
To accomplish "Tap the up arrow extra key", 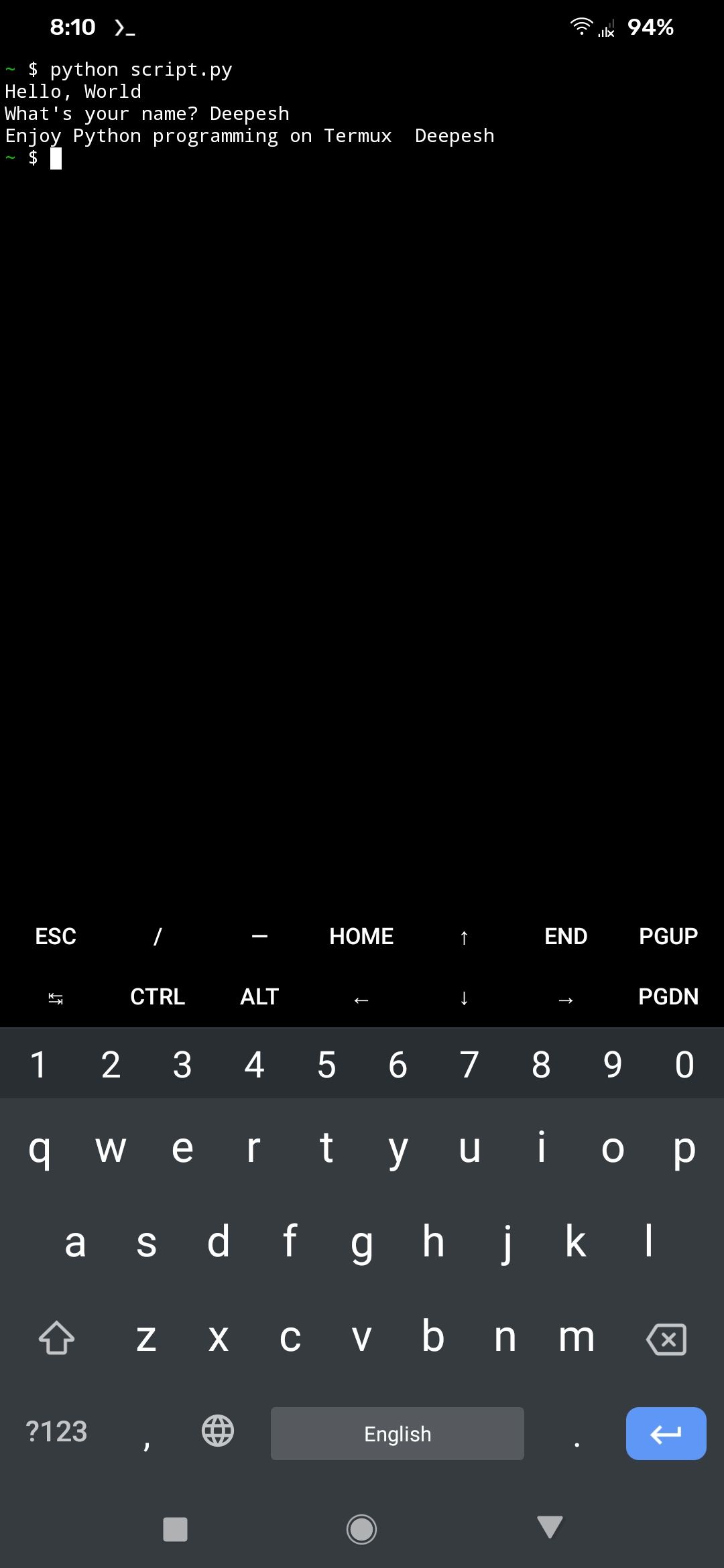I will tap(464, 937).
